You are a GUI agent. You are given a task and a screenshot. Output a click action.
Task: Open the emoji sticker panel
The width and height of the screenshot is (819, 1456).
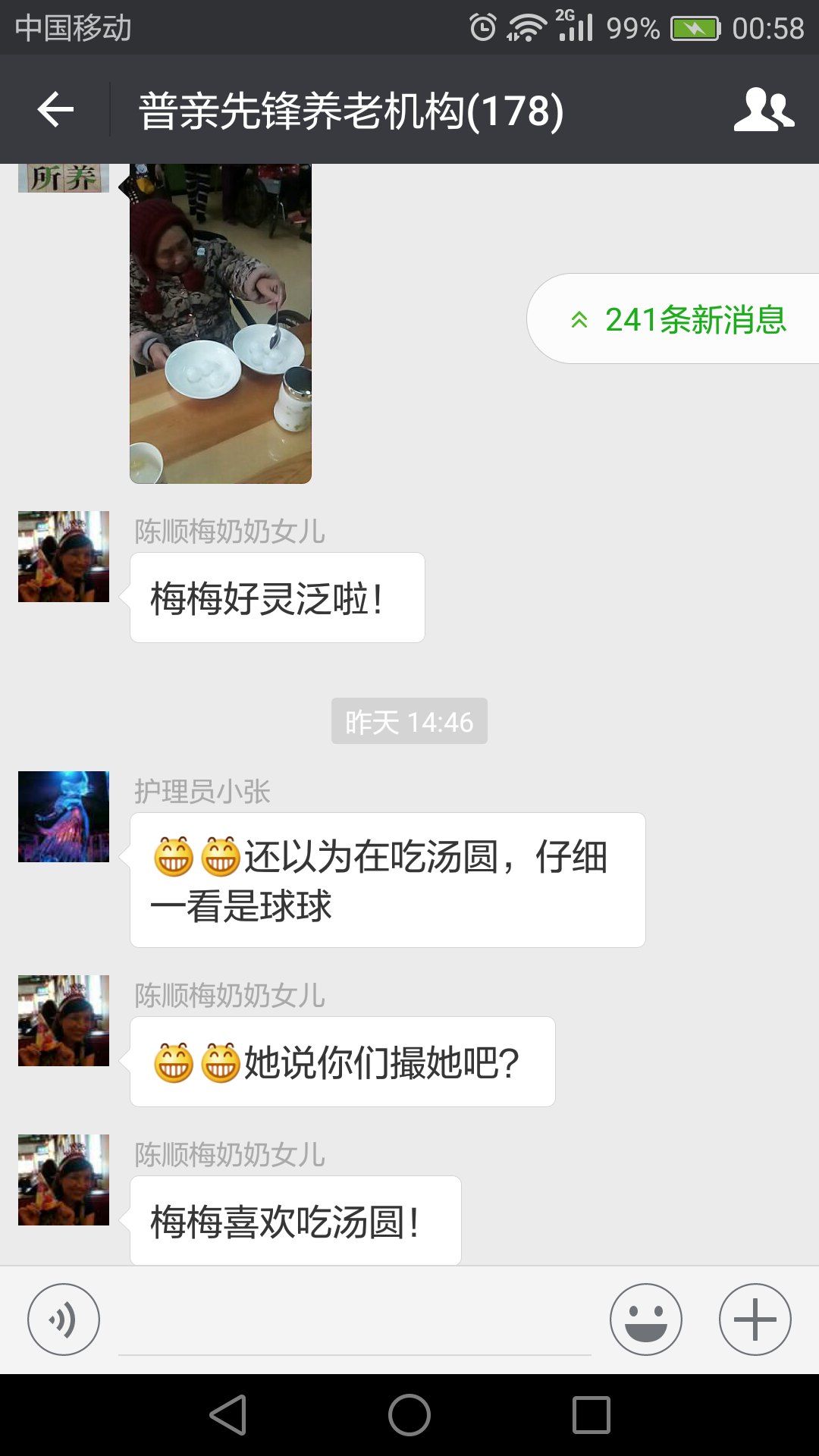[x=646, y=1319]
